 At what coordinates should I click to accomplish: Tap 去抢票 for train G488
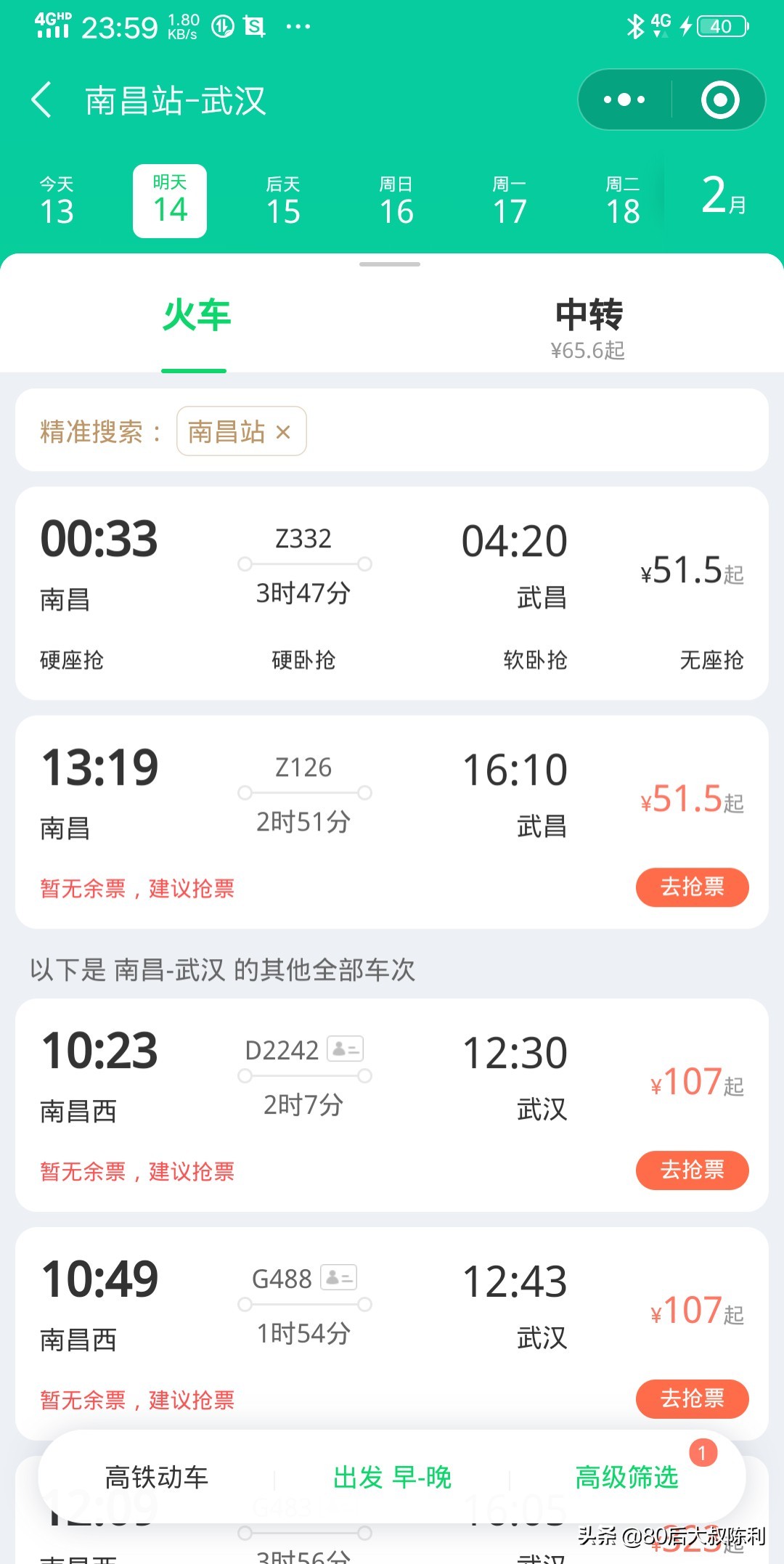(x=692, y=1398)
